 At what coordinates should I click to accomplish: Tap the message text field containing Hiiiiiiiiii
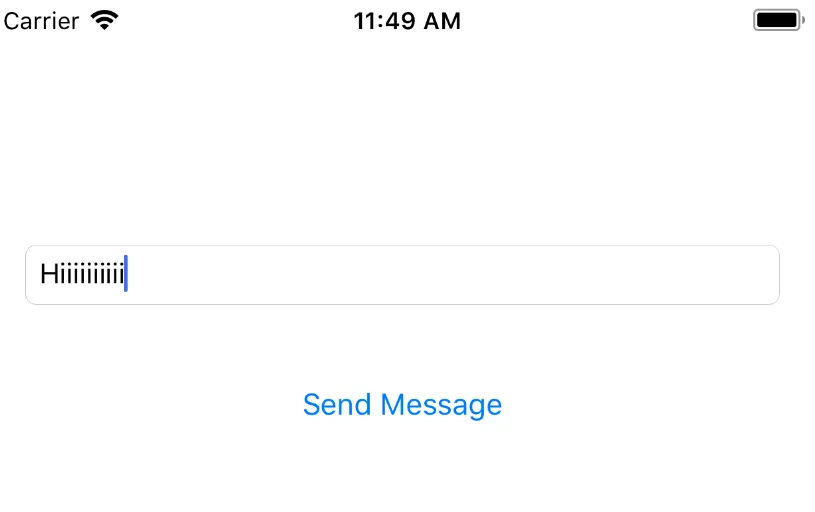pyautogui.click(x=402, y=275)
